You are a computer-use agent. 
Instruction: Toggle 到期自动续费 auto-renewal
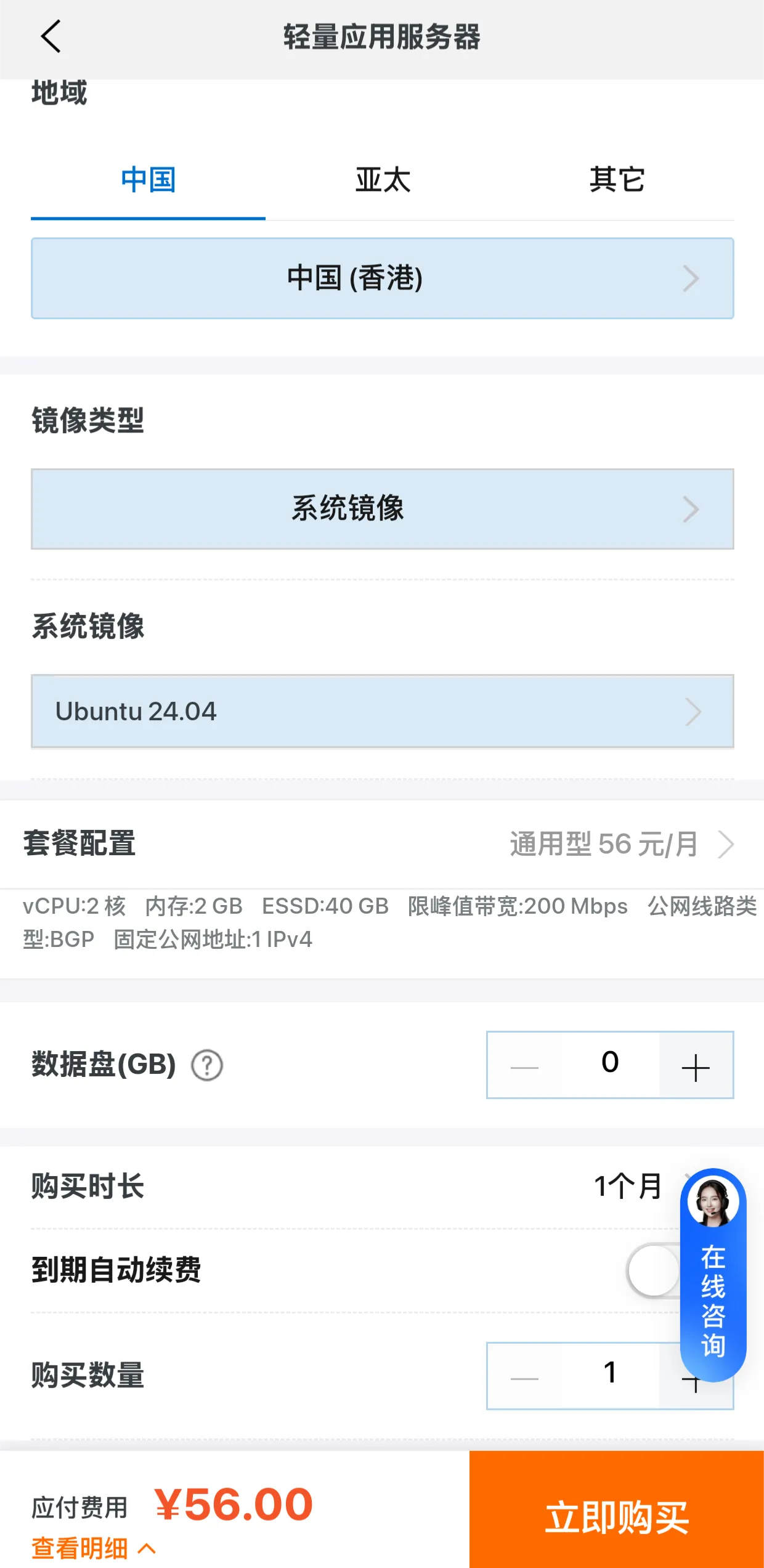[x=652, y=1270]
